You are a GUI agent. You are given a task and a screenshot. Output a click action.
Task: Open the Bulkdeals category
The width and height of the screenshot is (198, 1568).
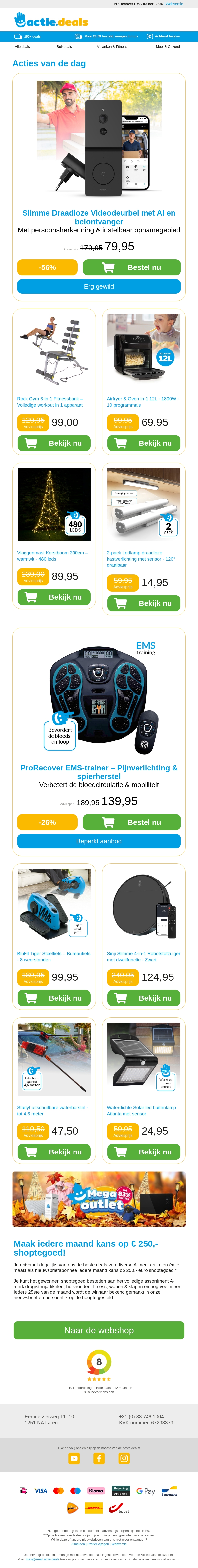[64, 46]
